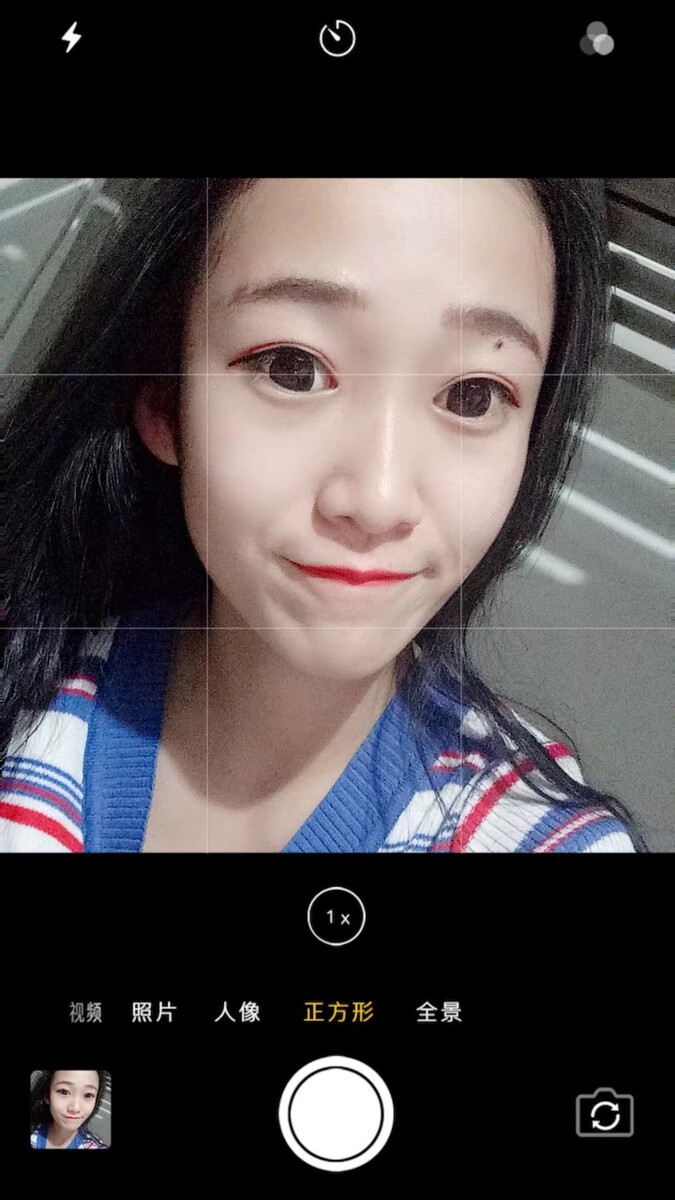Open the last photo thumbnail
Image resolution: width=675 pixels, height=1200 pixels.
point(71,1110)
